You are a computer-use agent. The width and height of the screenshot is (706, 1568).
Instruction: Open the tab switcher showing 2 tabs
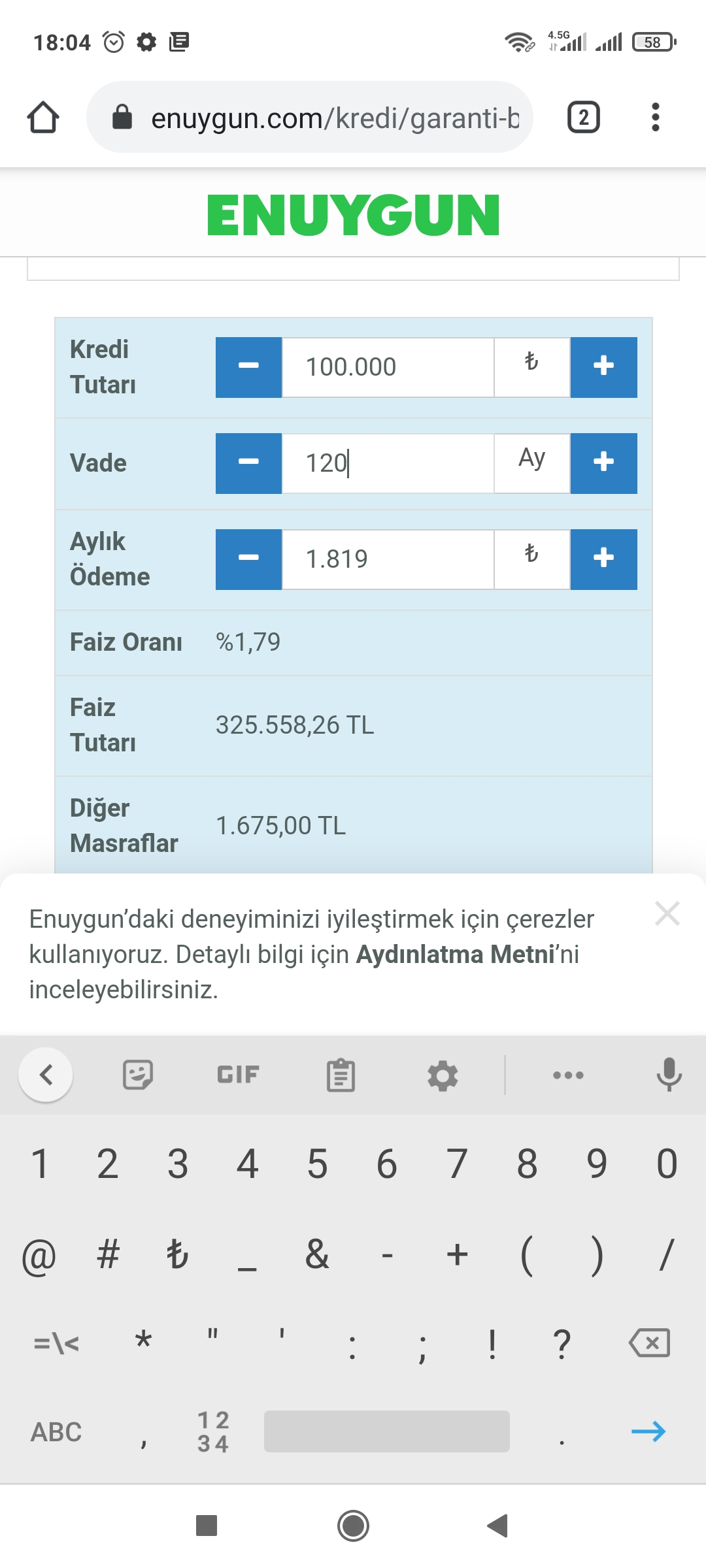point(583,118)
